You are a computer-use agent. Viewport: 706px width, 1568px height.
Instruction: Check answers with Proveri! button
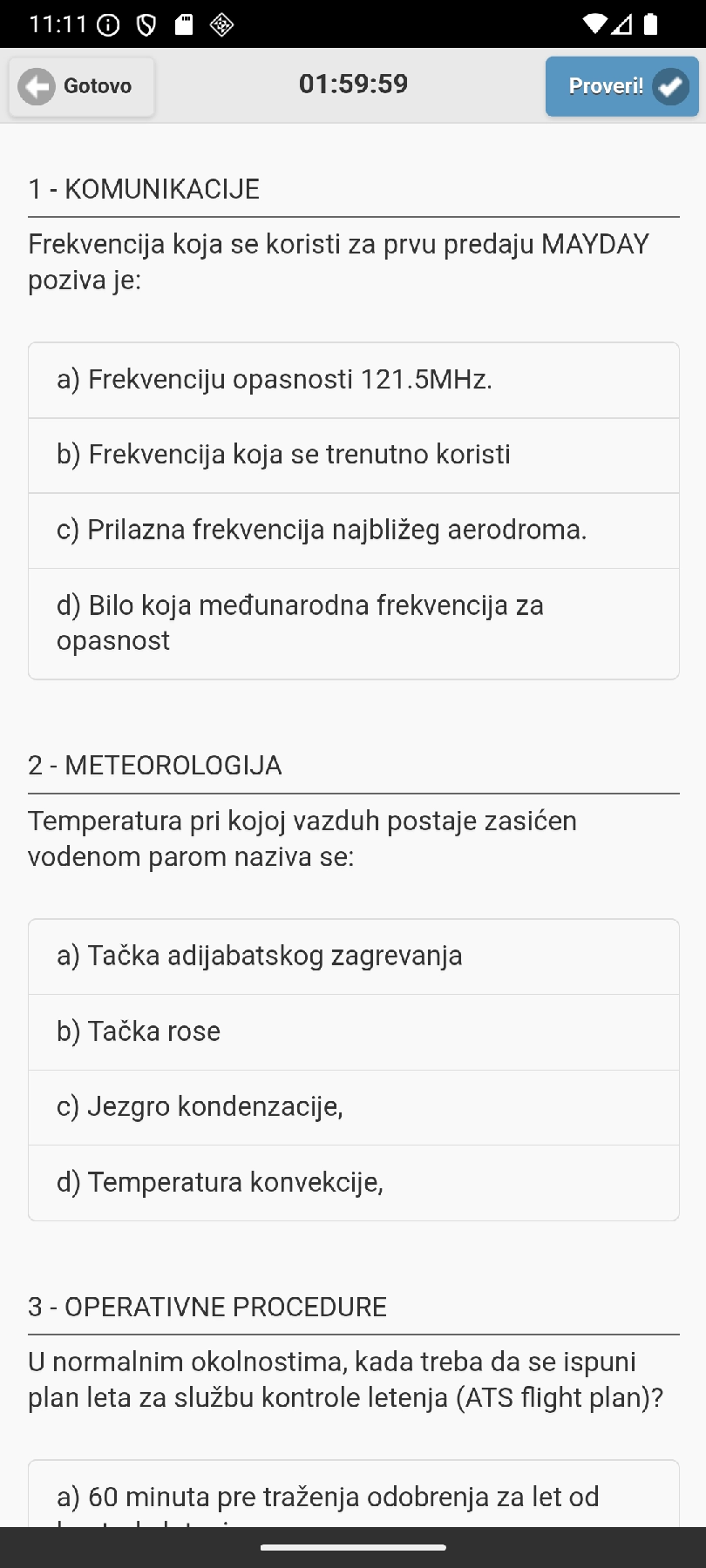point(621,86)
